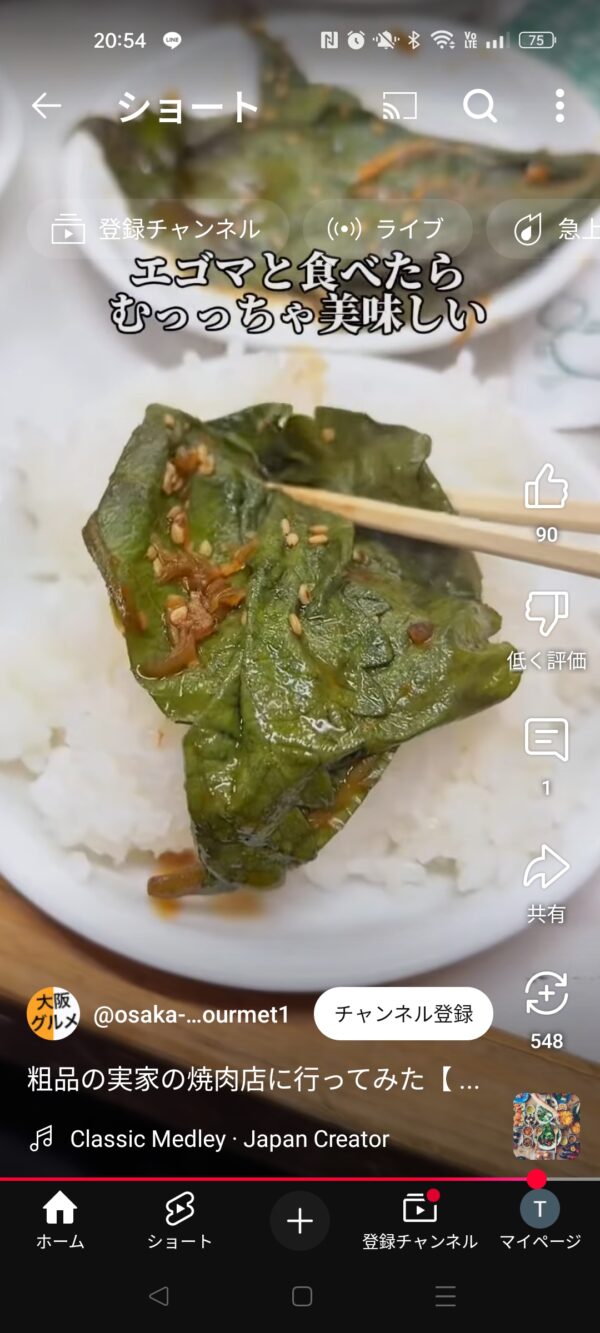Subscribe with the チャンネル登録 button

403,1014
